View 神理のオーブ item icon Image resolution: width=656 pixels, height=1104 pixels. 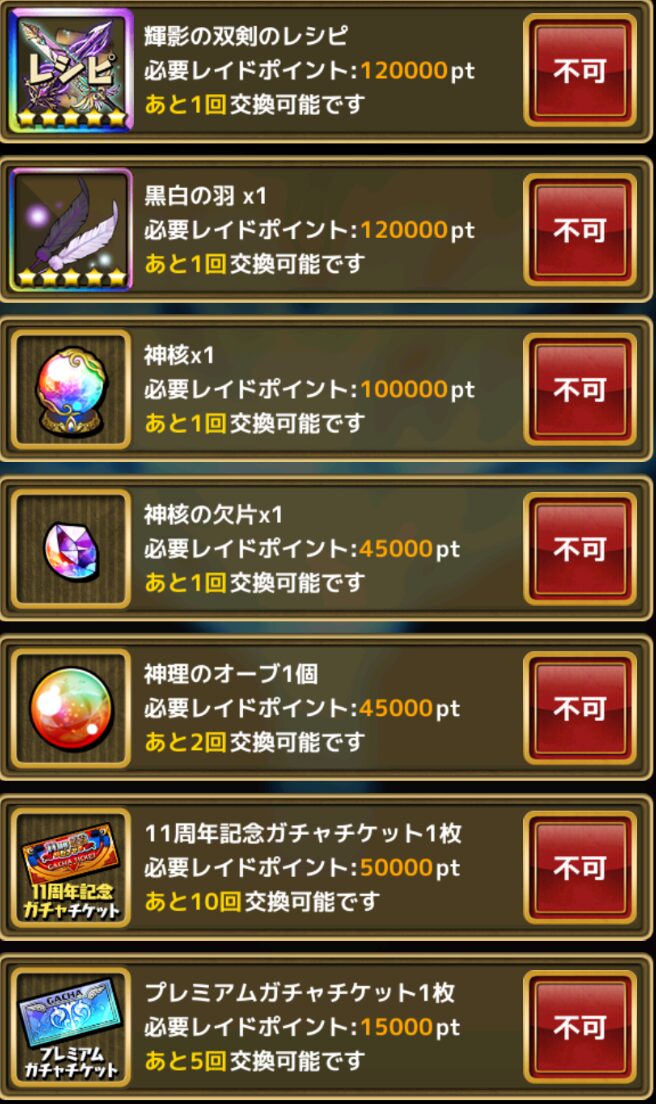(x=71, y=708)
